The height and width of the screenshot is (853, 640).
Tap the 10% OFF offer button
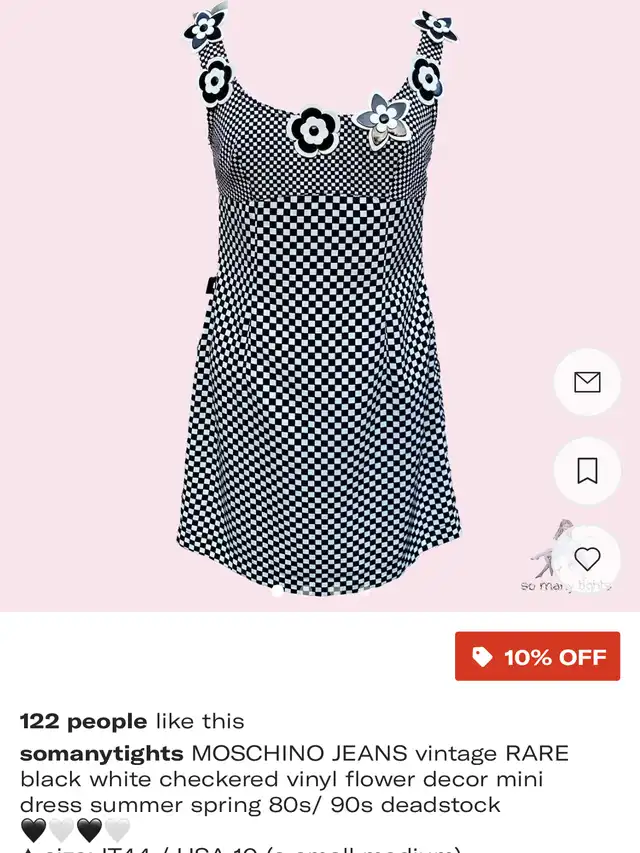(537, 657)
